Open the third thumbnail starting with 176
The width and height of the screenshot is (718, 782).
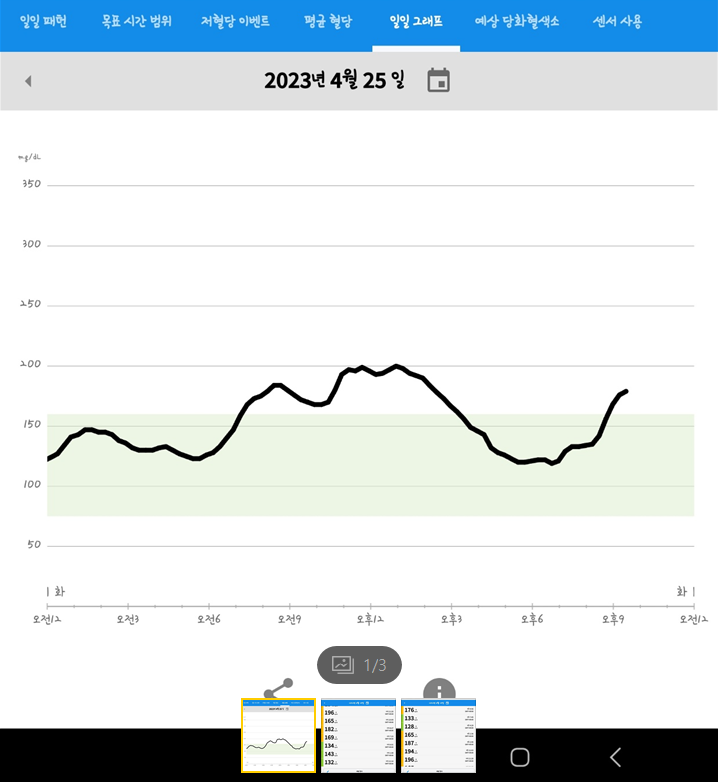[x=438, y=736]
